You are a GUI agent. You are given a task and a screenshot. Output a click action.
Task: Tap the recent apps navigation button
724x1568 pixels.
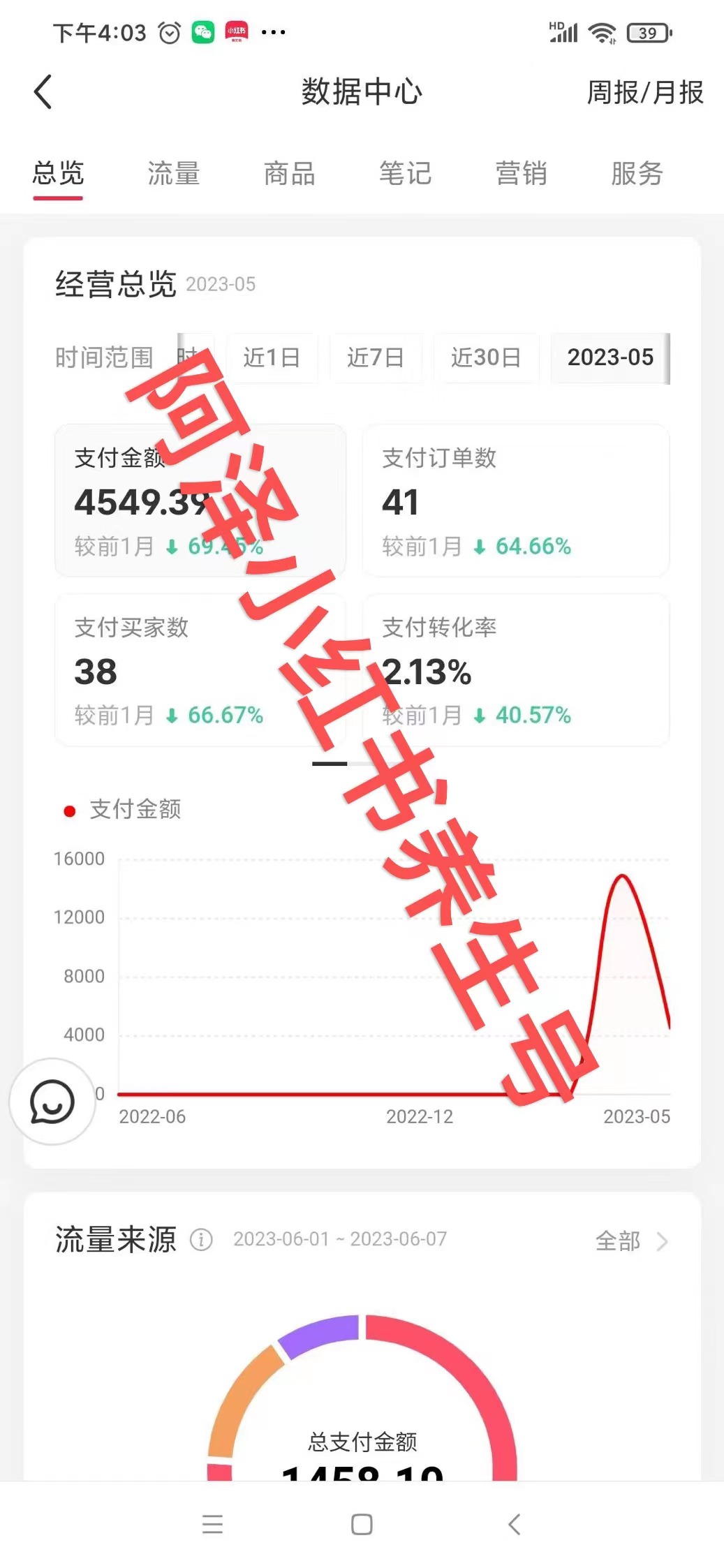[212, 1525]
